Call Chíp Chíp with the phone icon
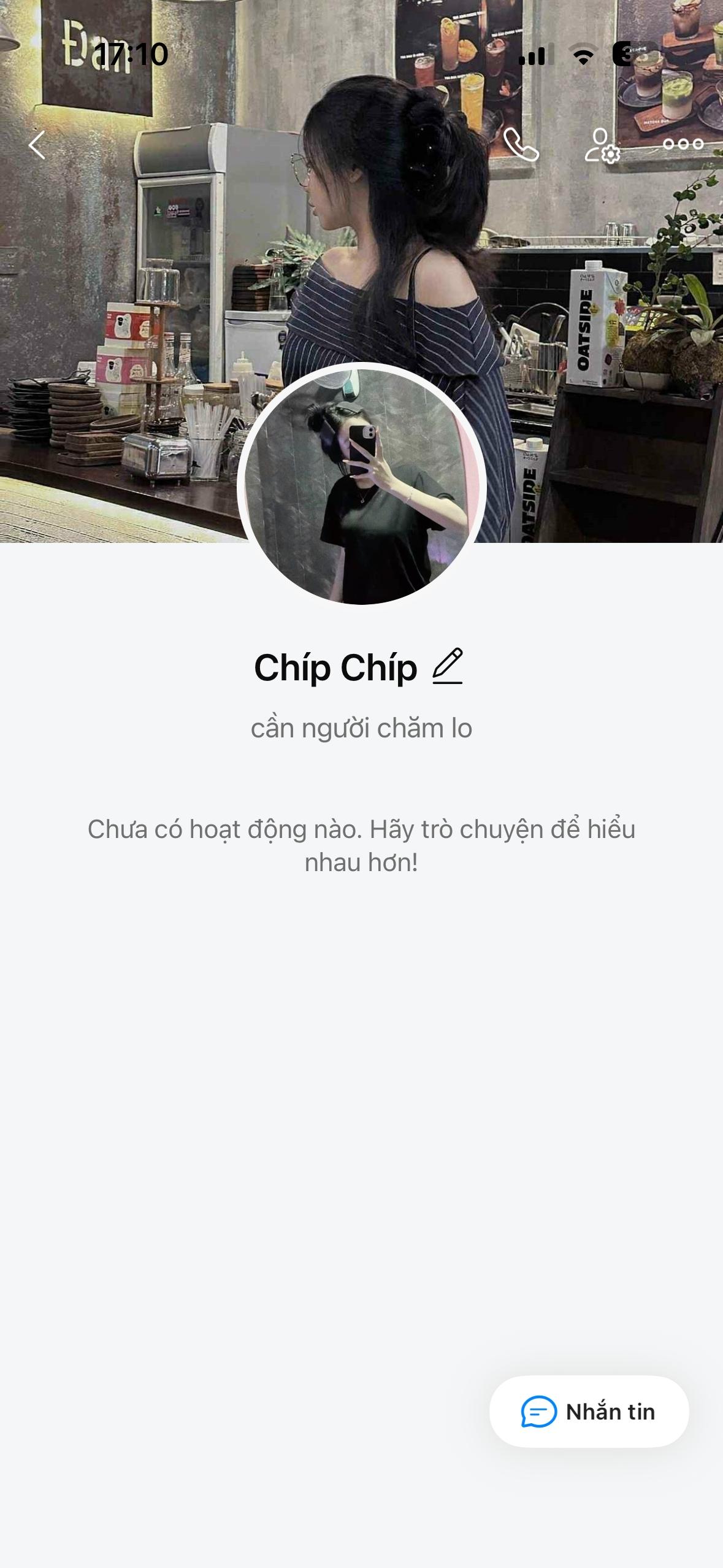 click(x=521, y=145)
